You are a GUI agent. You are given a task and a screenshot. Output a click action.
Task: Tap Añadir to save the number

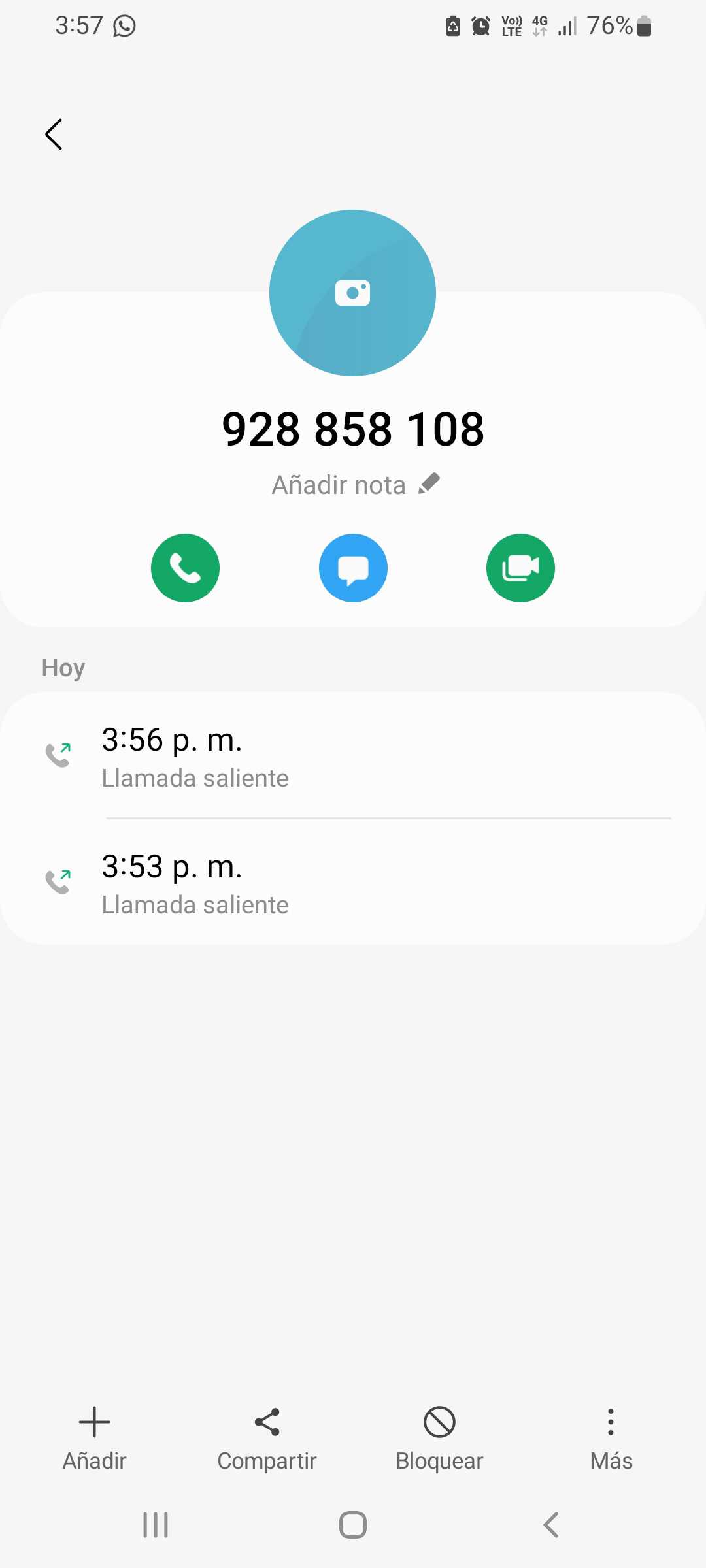point(94,1439)
